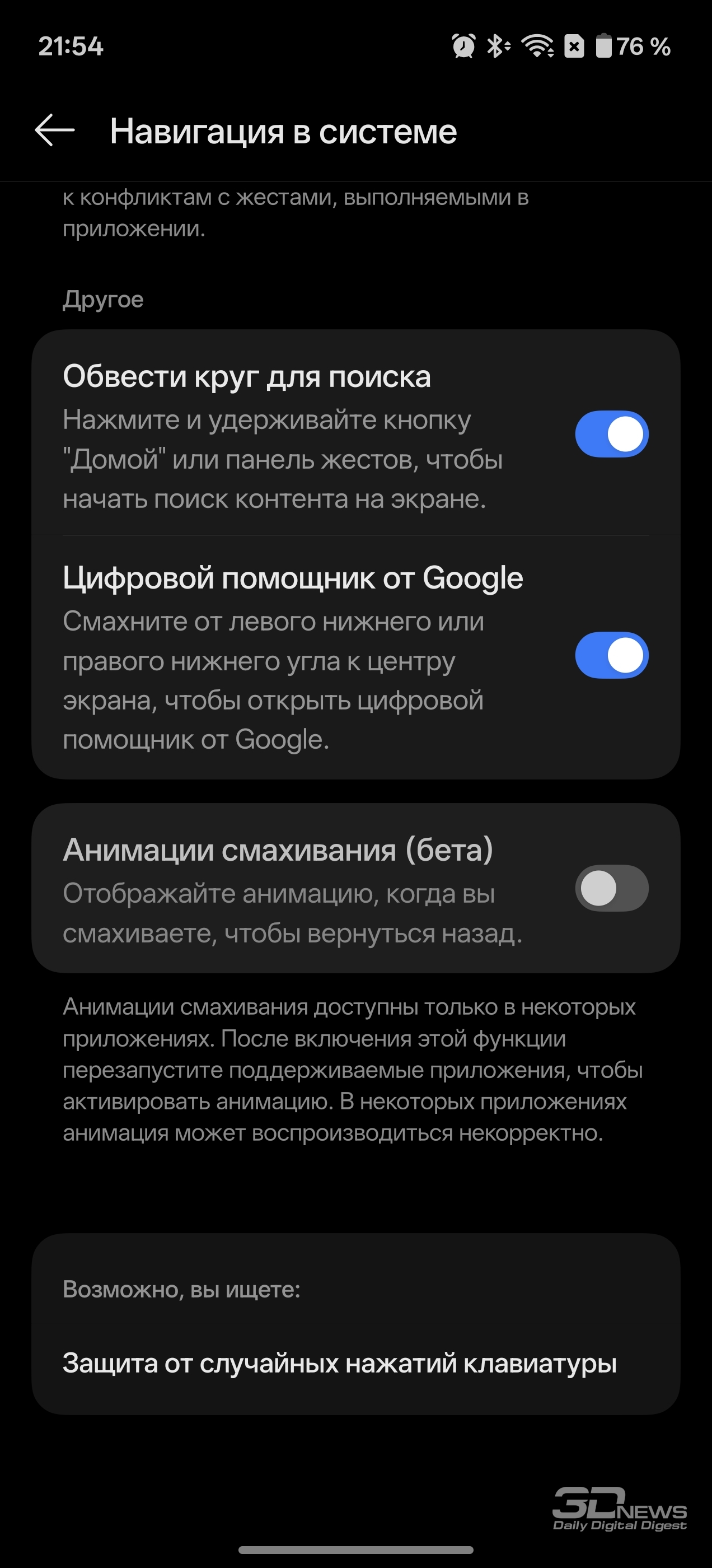Open Защита от случайных нажатий клавиатуры
This screenshot has width=712, height=1568.
pyautogui.click(x=340, y=1363)
